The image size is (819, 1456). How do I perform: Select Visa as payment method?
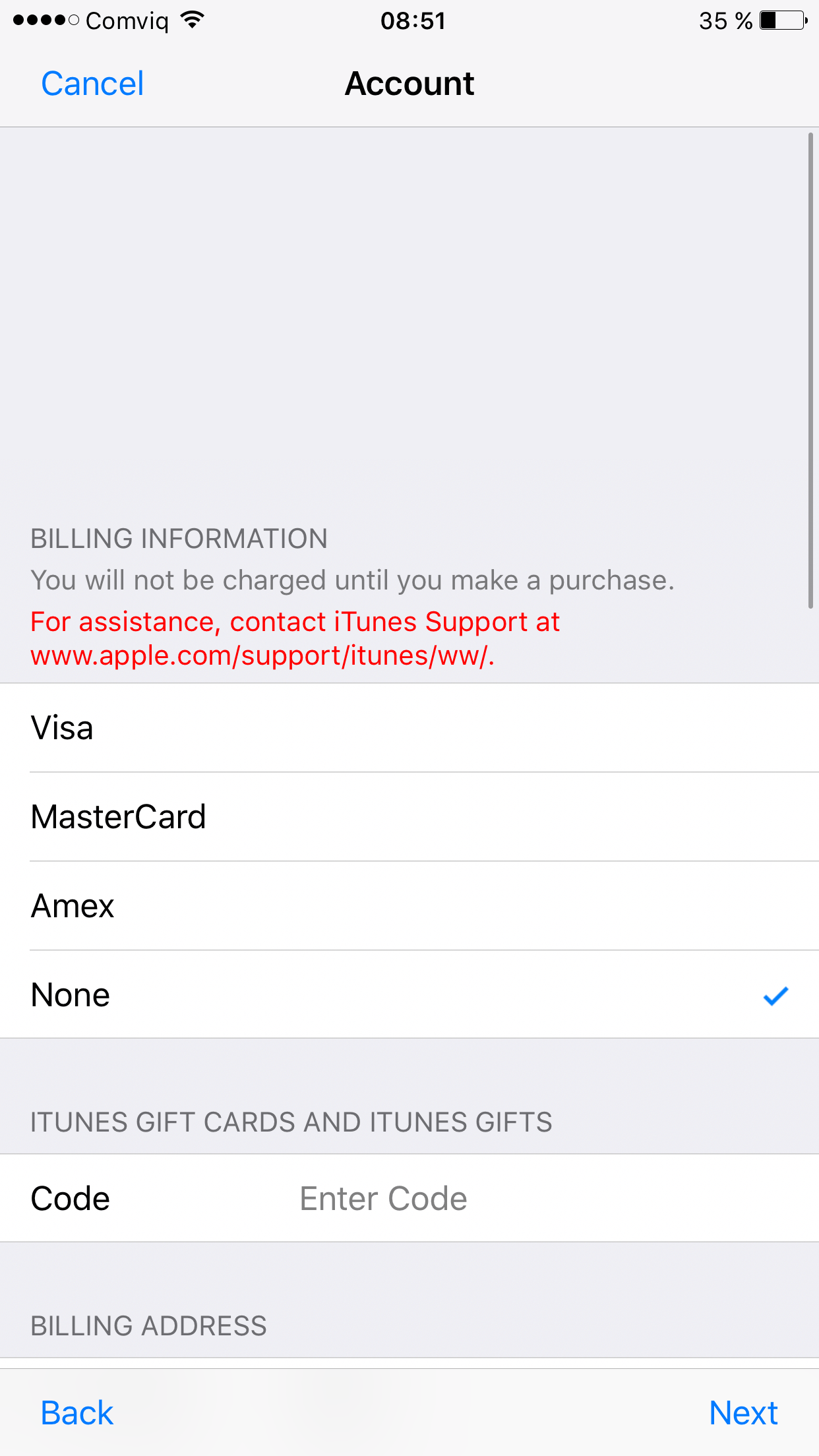click(409, 728)
